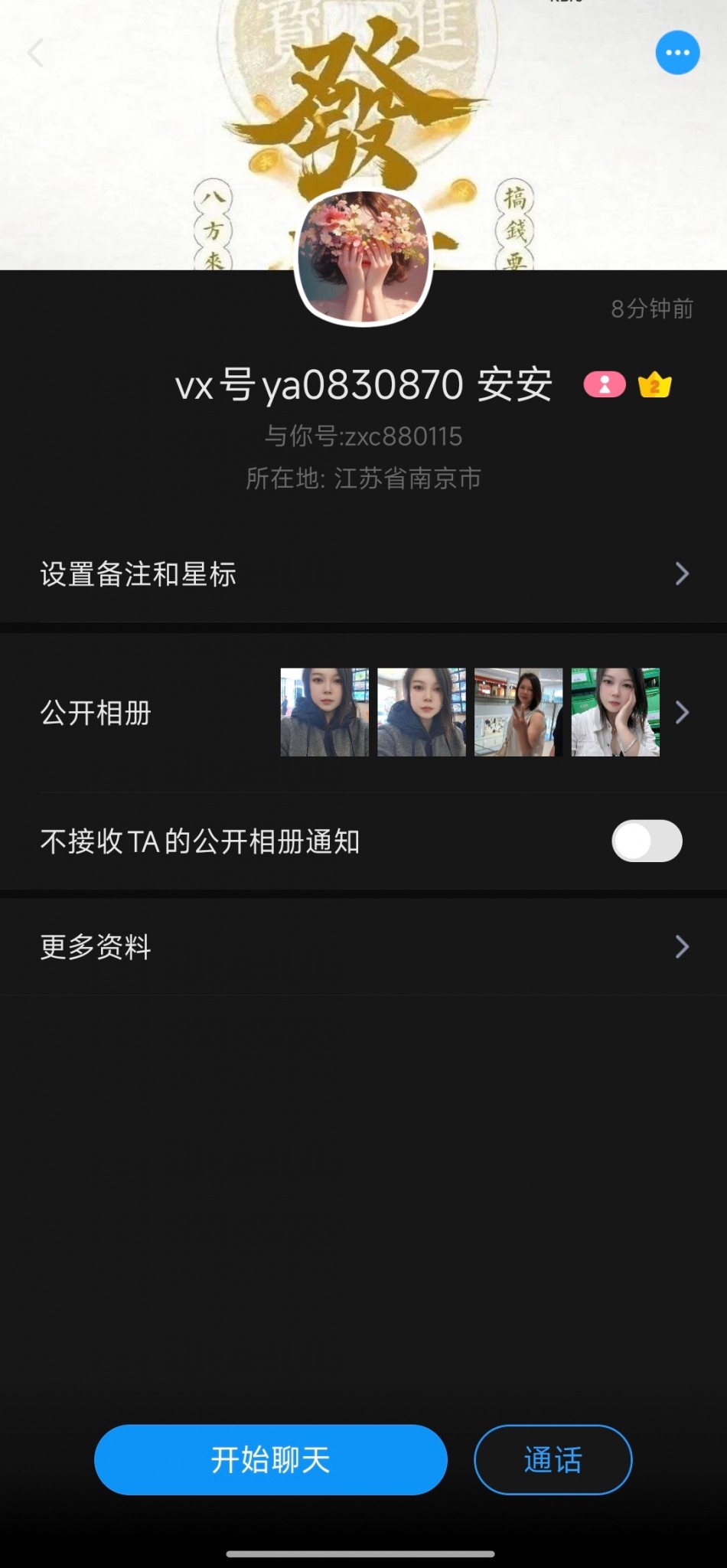
Task: Toggle 不接收TA的公开相册通知 switch
Action: (647, 841)
